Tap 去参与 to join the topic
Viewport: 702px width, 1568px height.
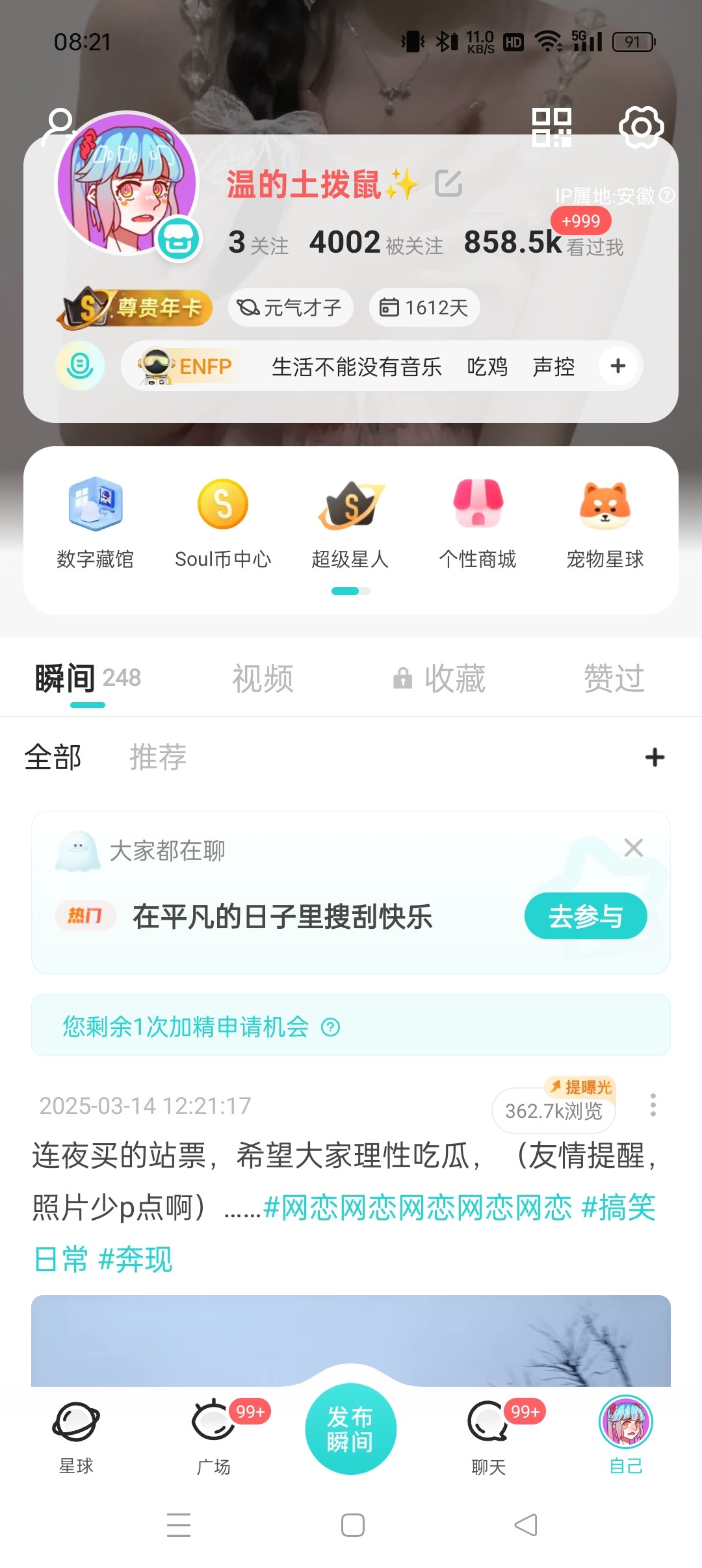586,916
